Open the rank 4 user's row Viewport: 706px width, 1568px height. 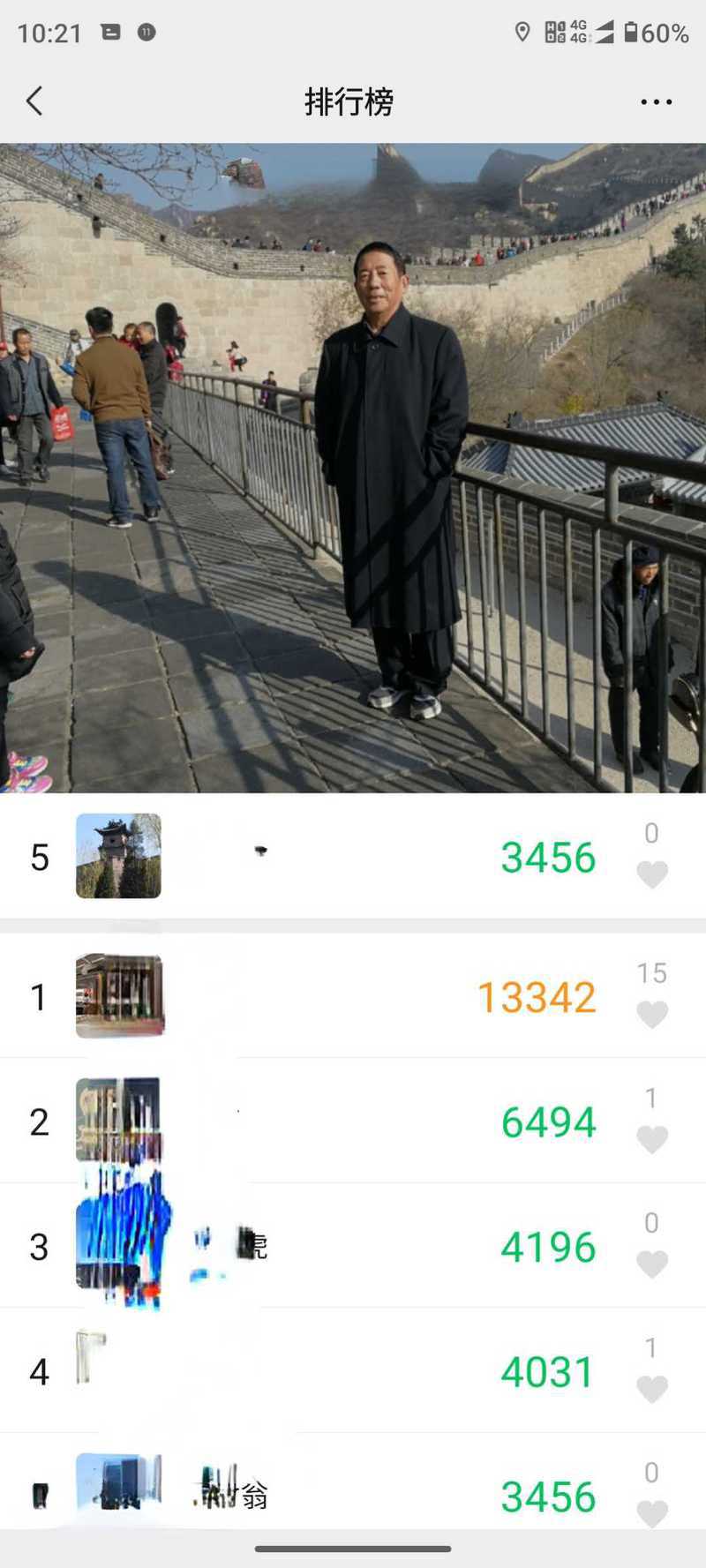[353, 1371]
